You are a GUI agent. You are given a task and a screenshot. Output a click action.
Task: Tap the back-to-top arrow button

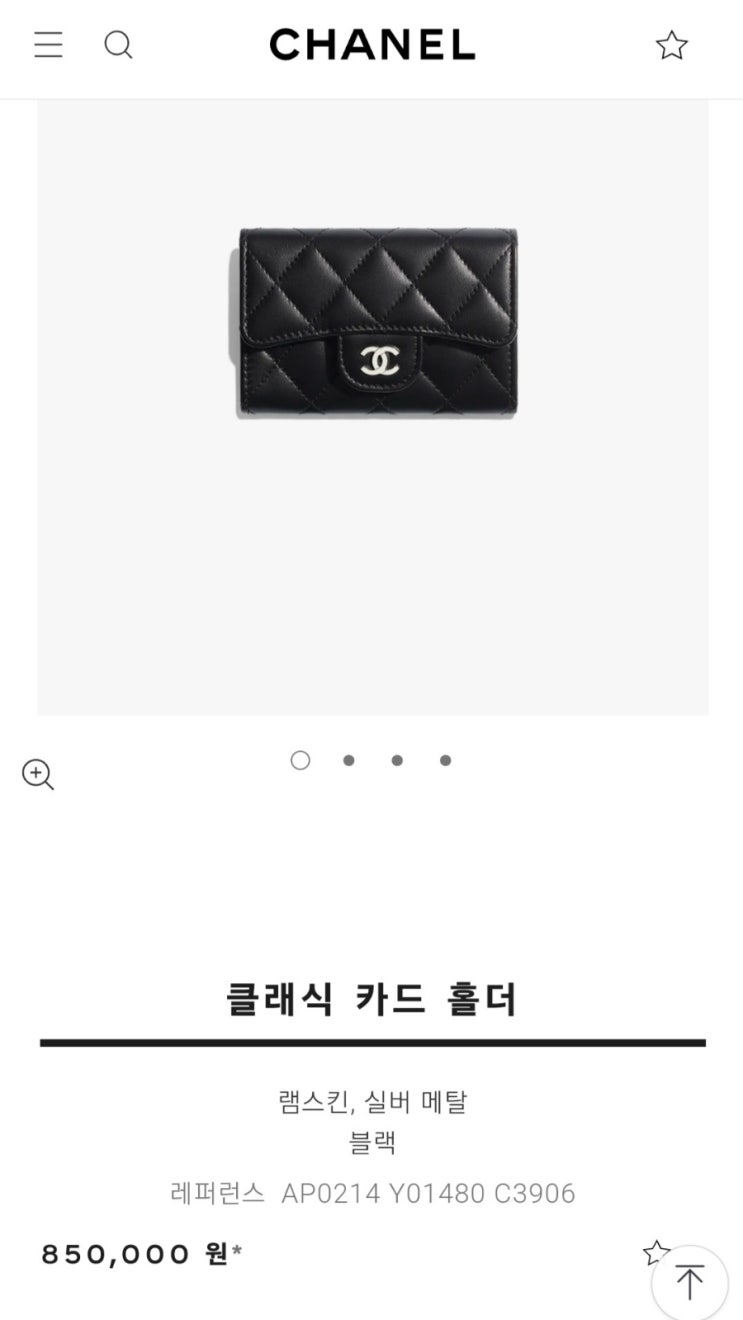coord(689,1282)
